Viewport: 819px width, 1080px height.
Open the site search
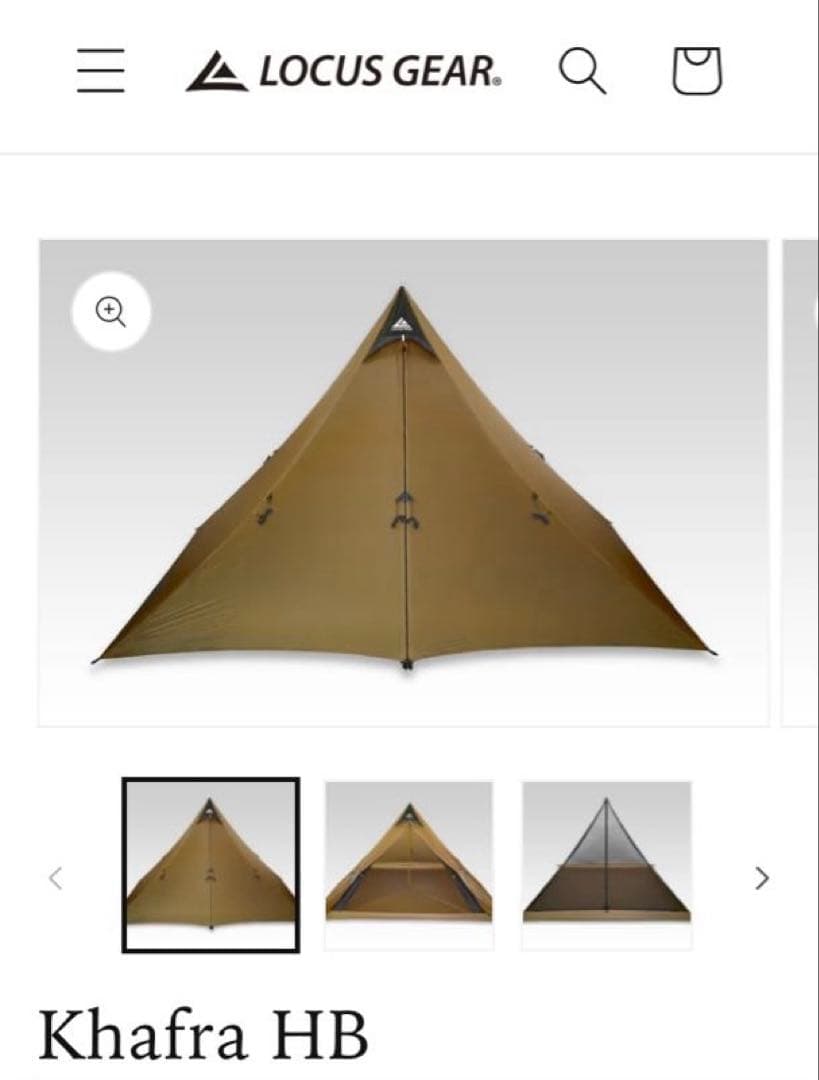[581, 72]
